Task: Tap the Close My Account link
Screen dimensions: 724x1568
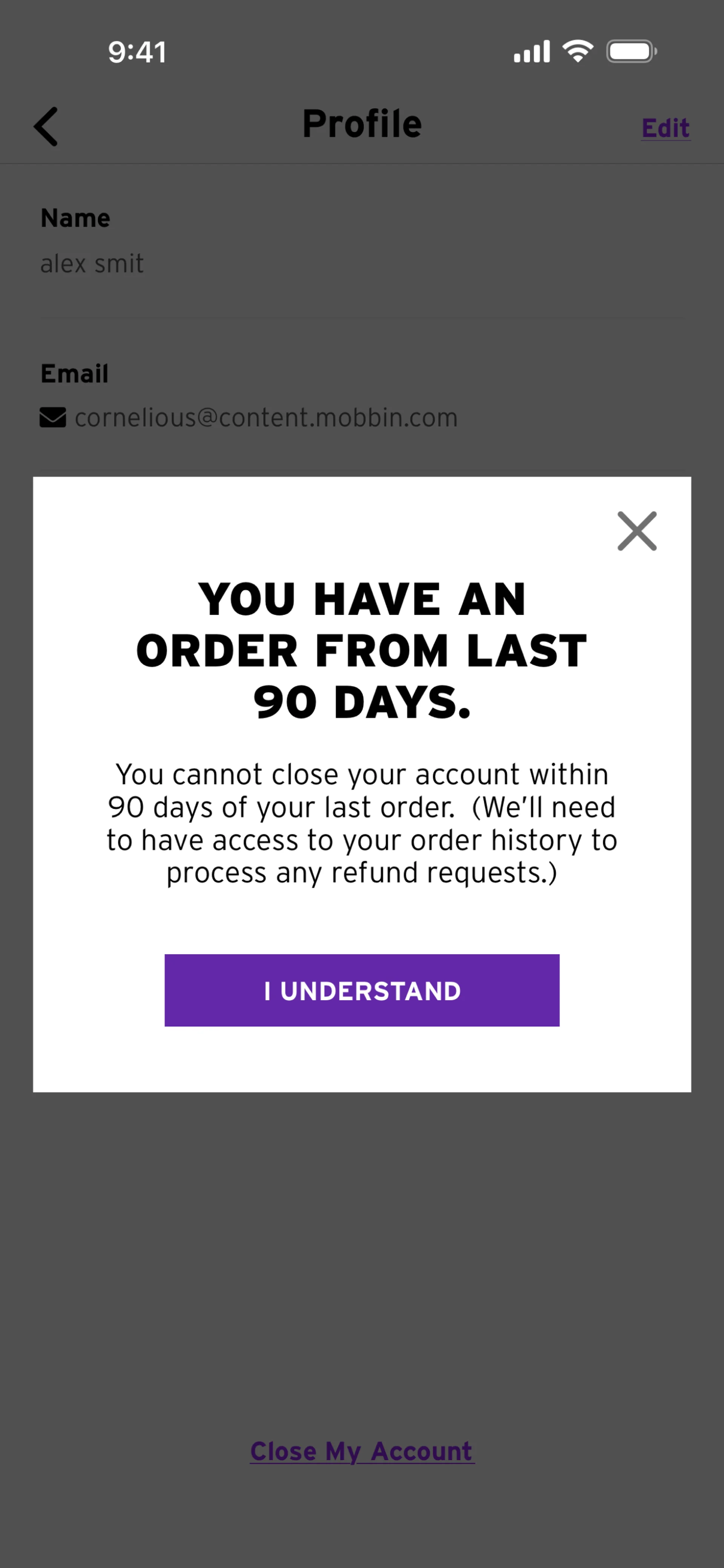Action: click(x=362, y=1452)
